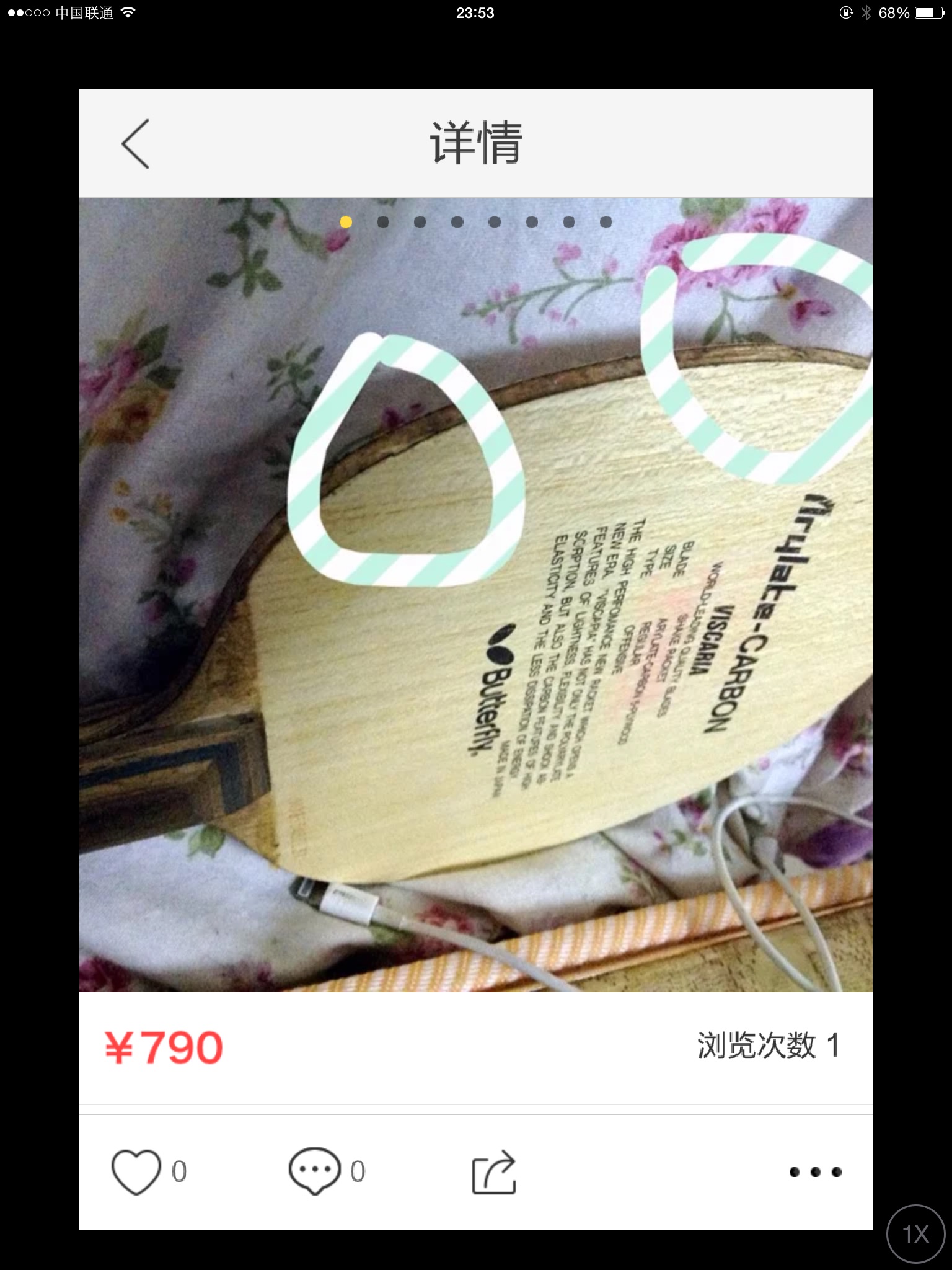This screenshot has height=1270, width=952.
Task: Tap the back arrow to leave the detail page
Action: tap(136, 144)
